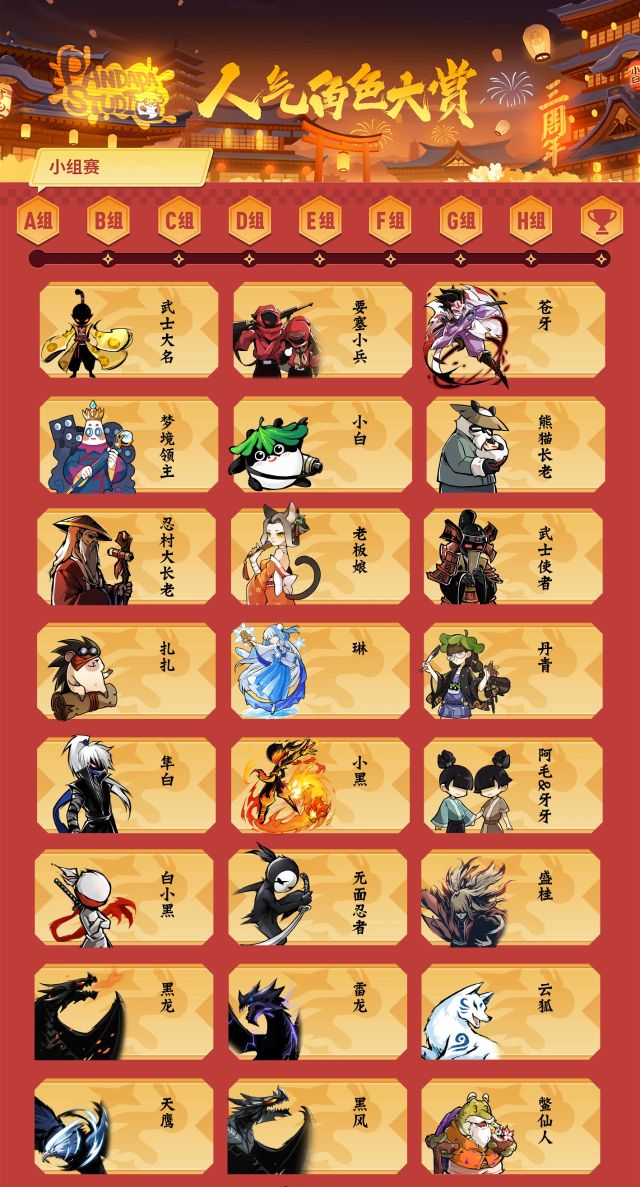Open the G组 group tab
Image resolution: width=640 pixels, height=1187 pixels.
click(461, 221)
